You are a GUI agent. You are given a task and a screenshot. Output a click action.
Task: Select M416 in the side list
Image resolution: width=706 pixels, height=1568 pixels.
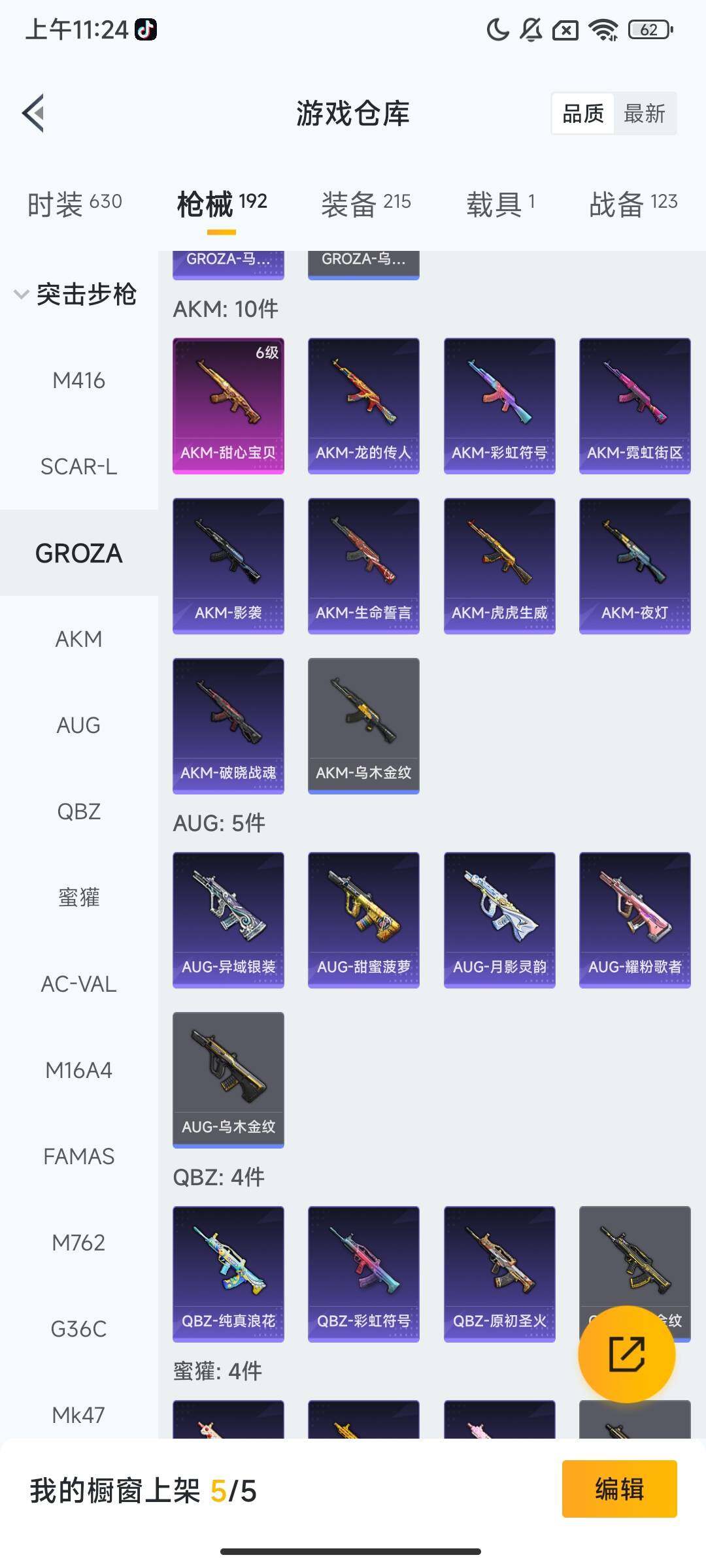pyautogui.click(x=78, y=380)
